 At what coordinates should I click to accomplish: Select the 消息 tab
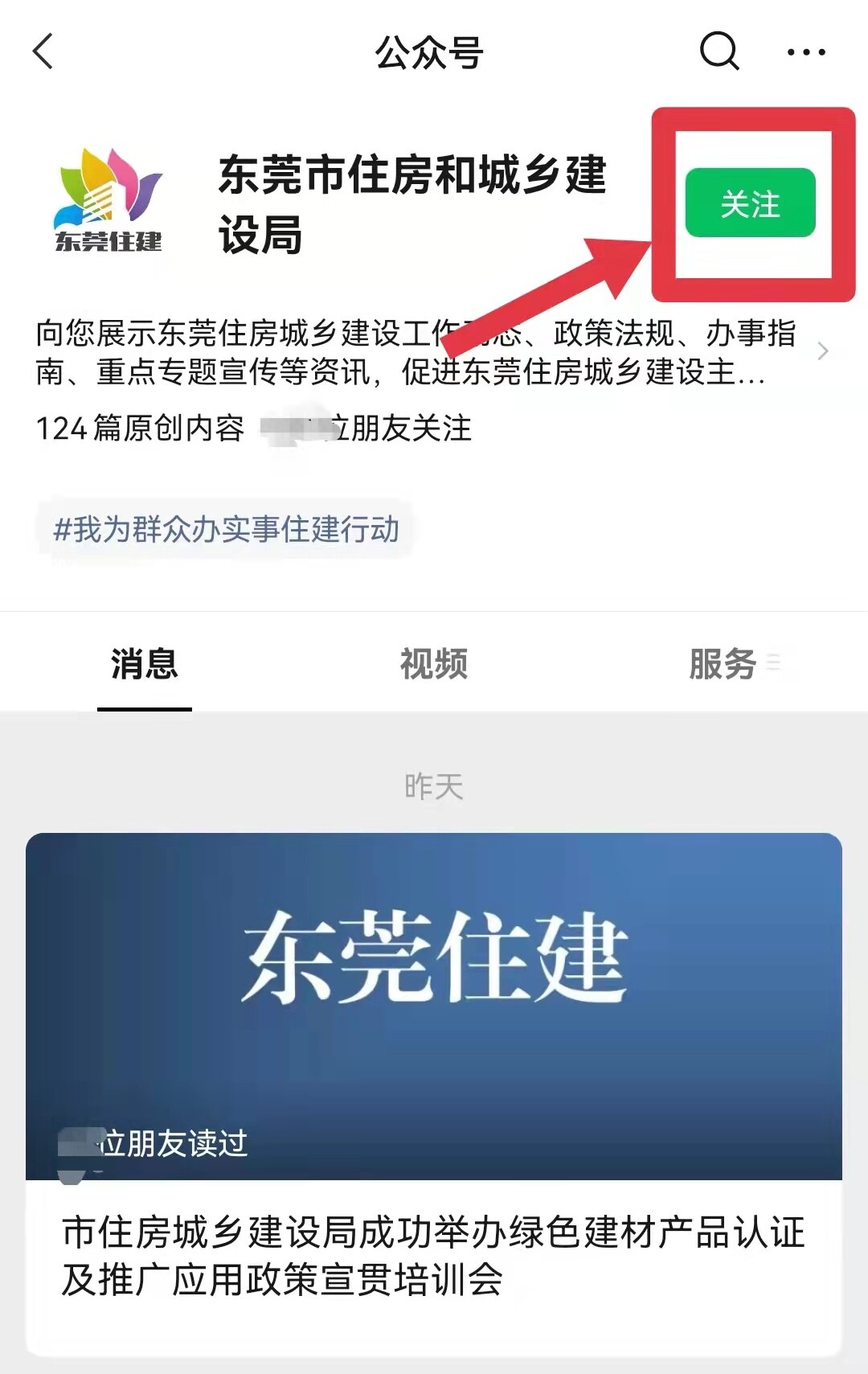[x=145, y=663]
